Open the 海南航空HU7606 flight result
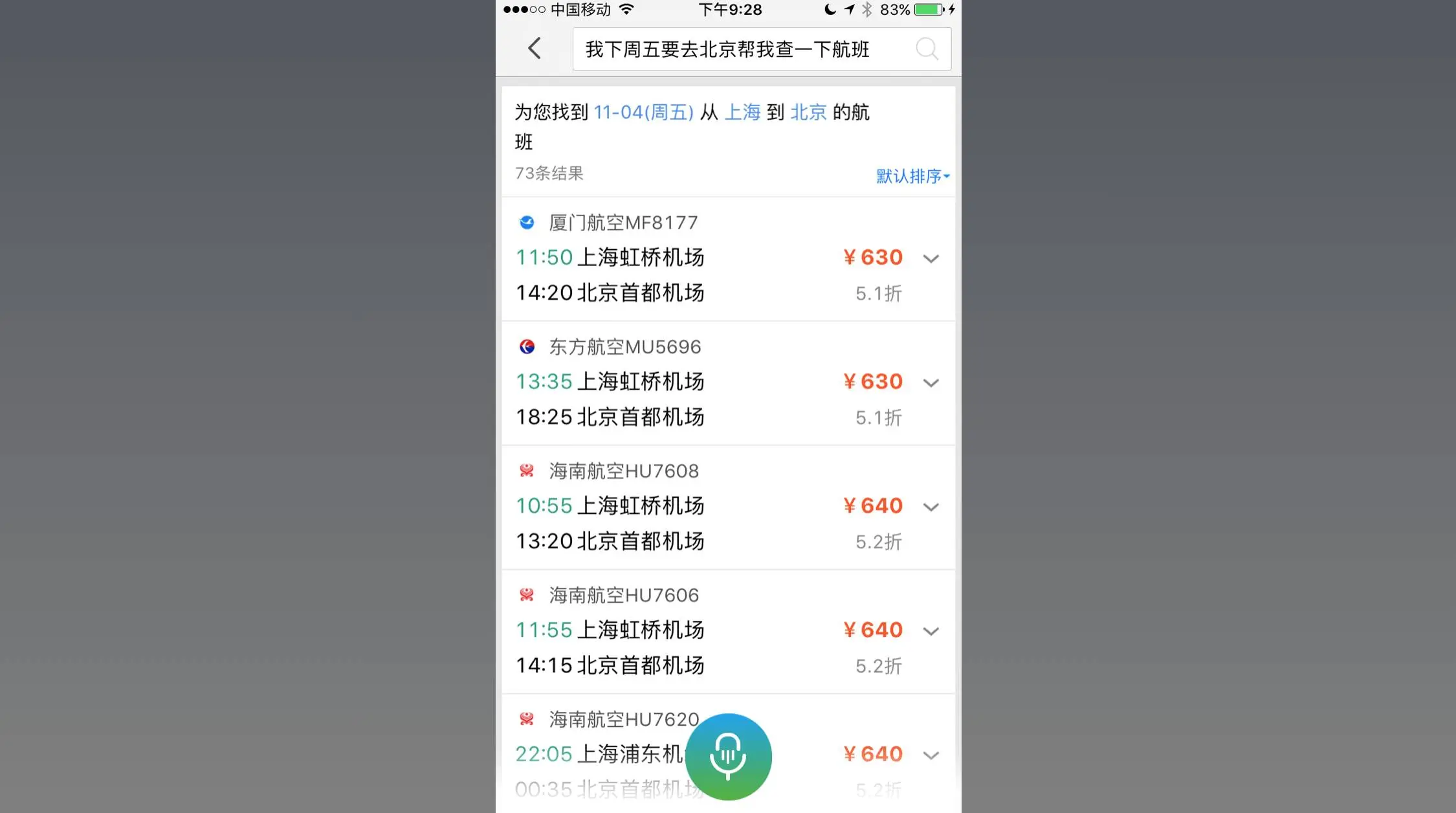1456x813 pixels. tap(673, 632)
